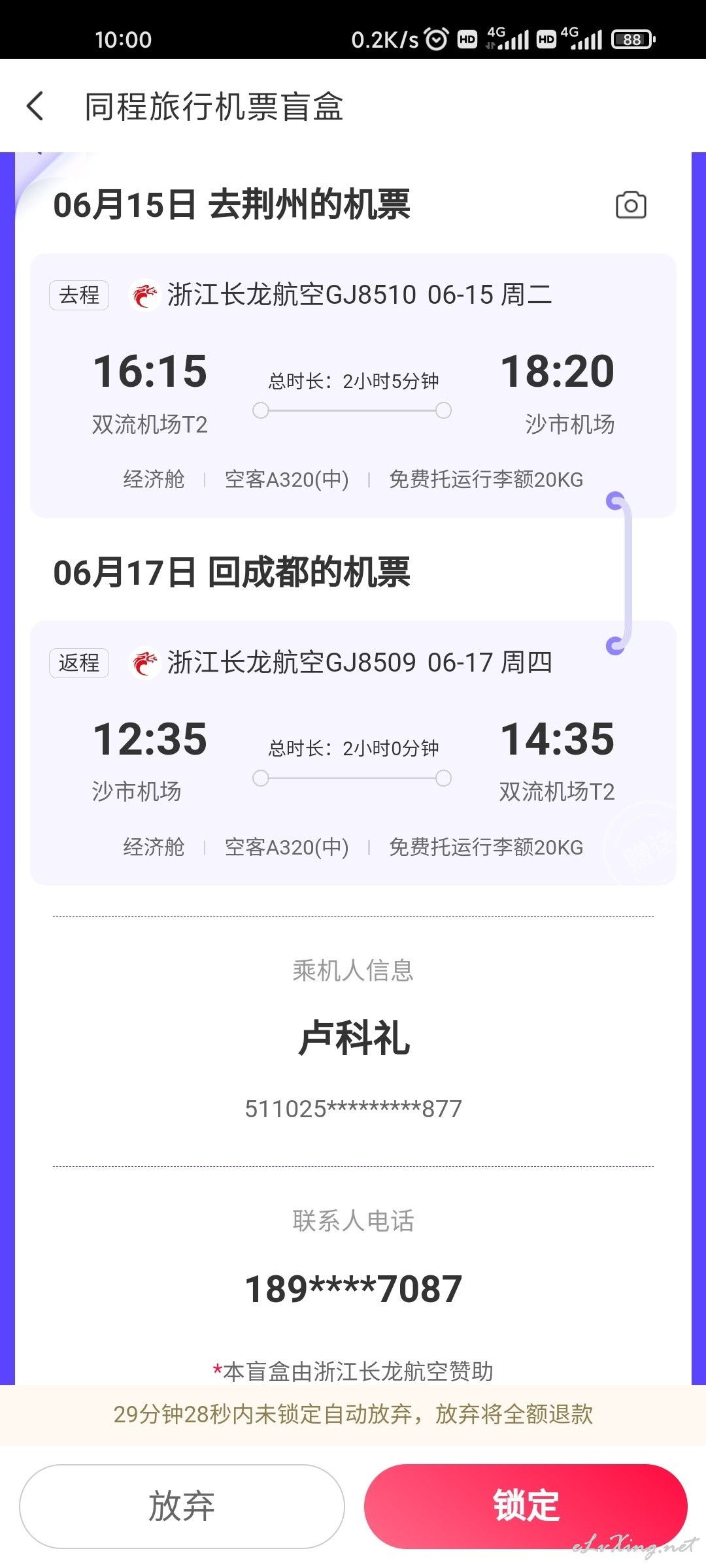The width and height of the screenshot is (706, 1568).
Task: Go back using the header arrow
Action: (x=35, y=106)
